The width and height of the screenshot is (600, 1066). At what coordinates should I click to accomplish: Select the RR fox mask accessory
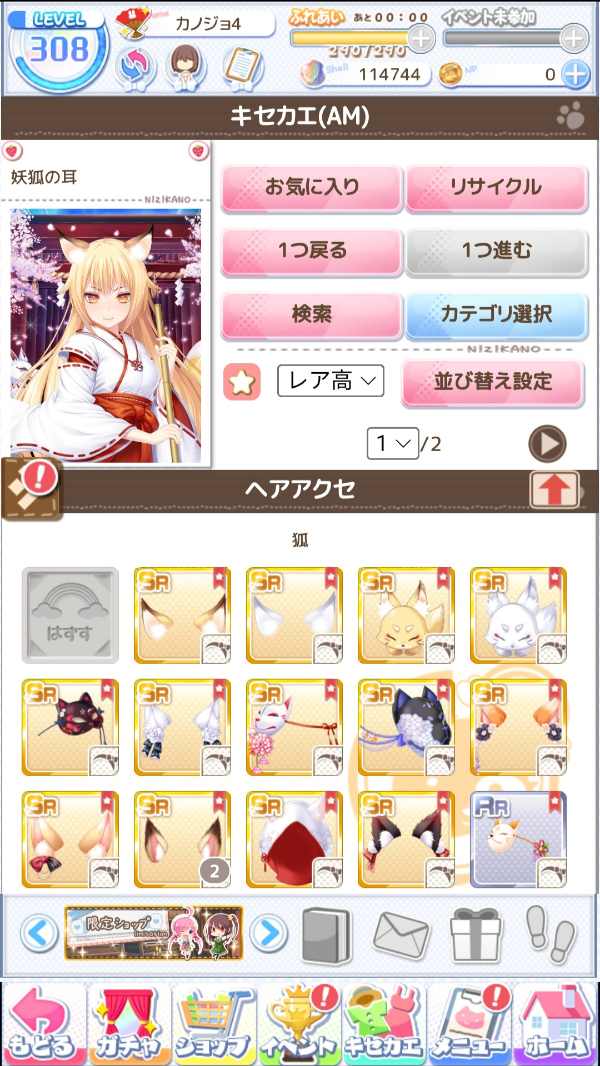coord(518,839)
